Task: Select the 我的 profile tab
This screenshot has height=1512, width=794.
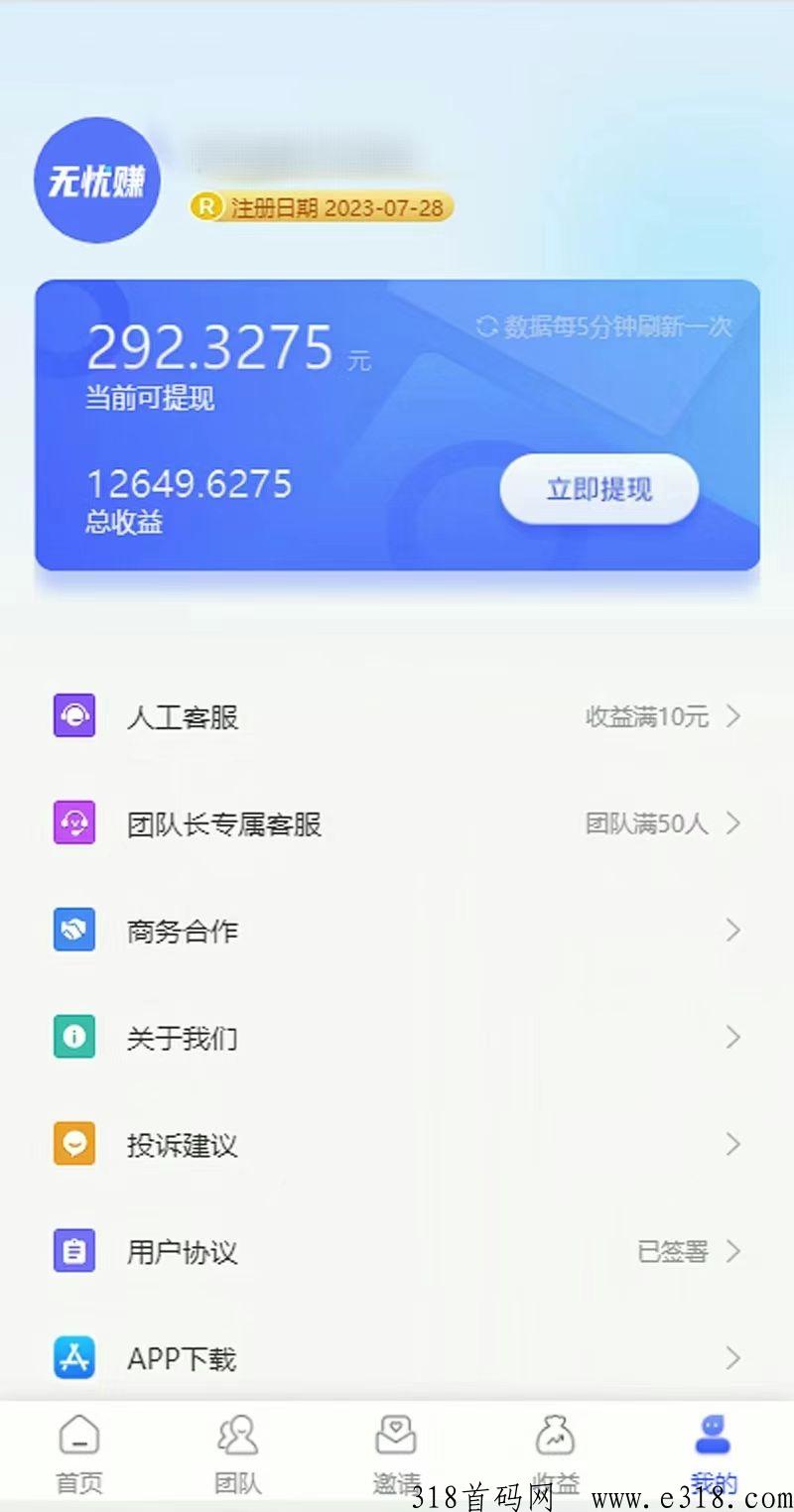Action: pos(714,1455)
